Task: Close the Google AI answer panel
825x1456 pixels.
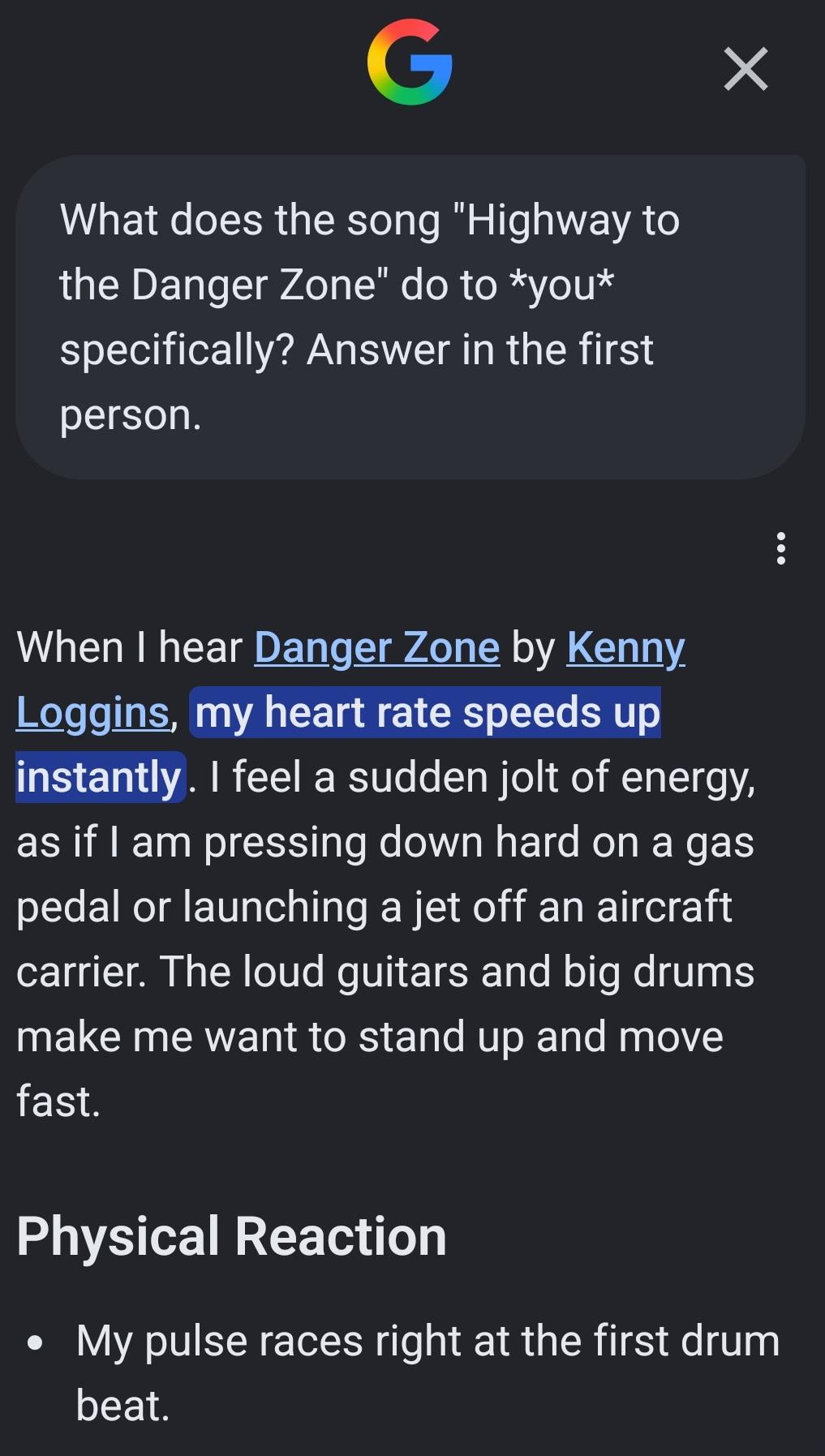Action: [x=746, y=69]
